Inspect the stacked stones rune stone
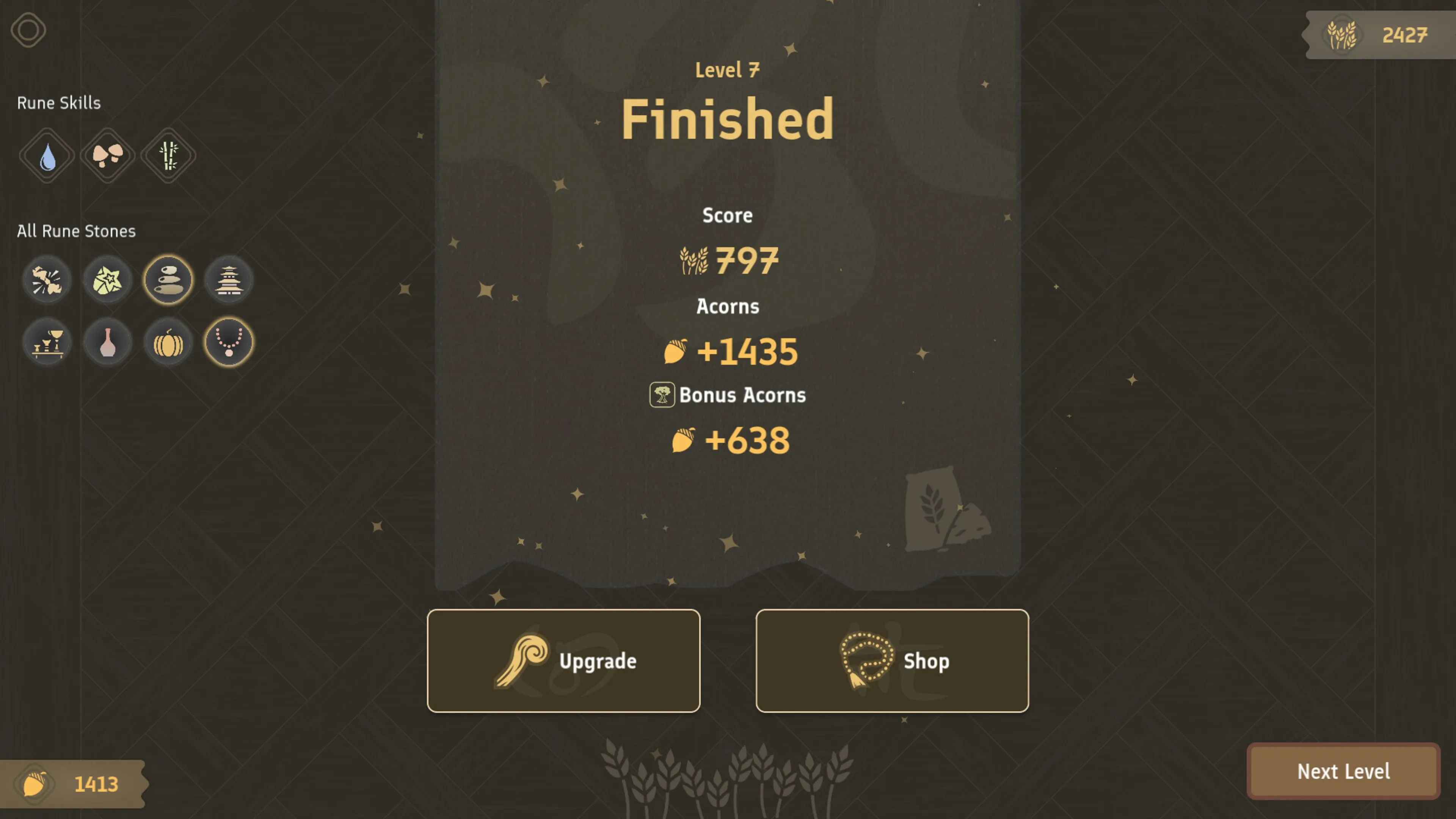The height and width of the screenshot is (819, 1456). point(168,280)
